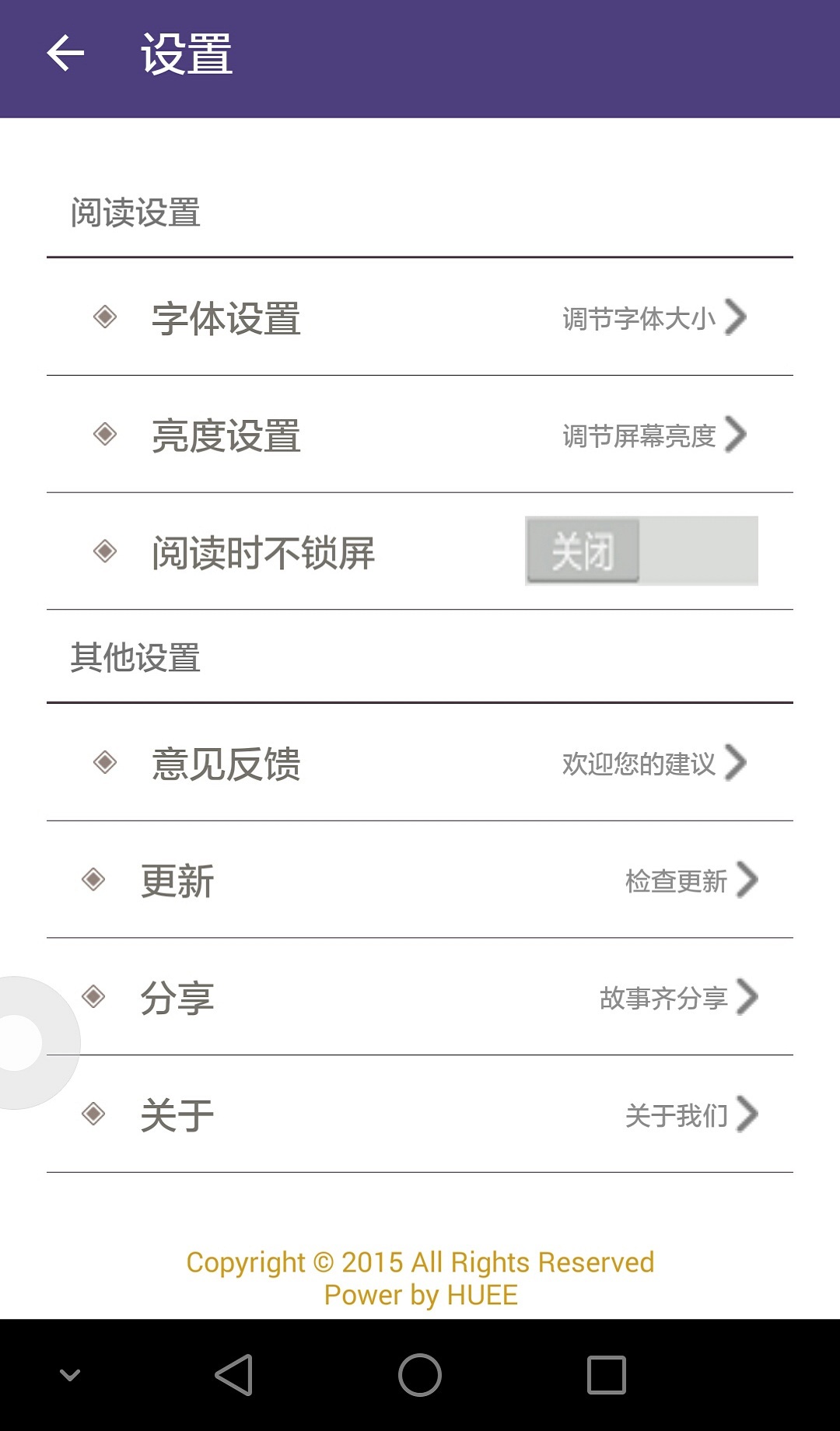
Task: Open 字体设置 font settings
Action: (420, 318)
